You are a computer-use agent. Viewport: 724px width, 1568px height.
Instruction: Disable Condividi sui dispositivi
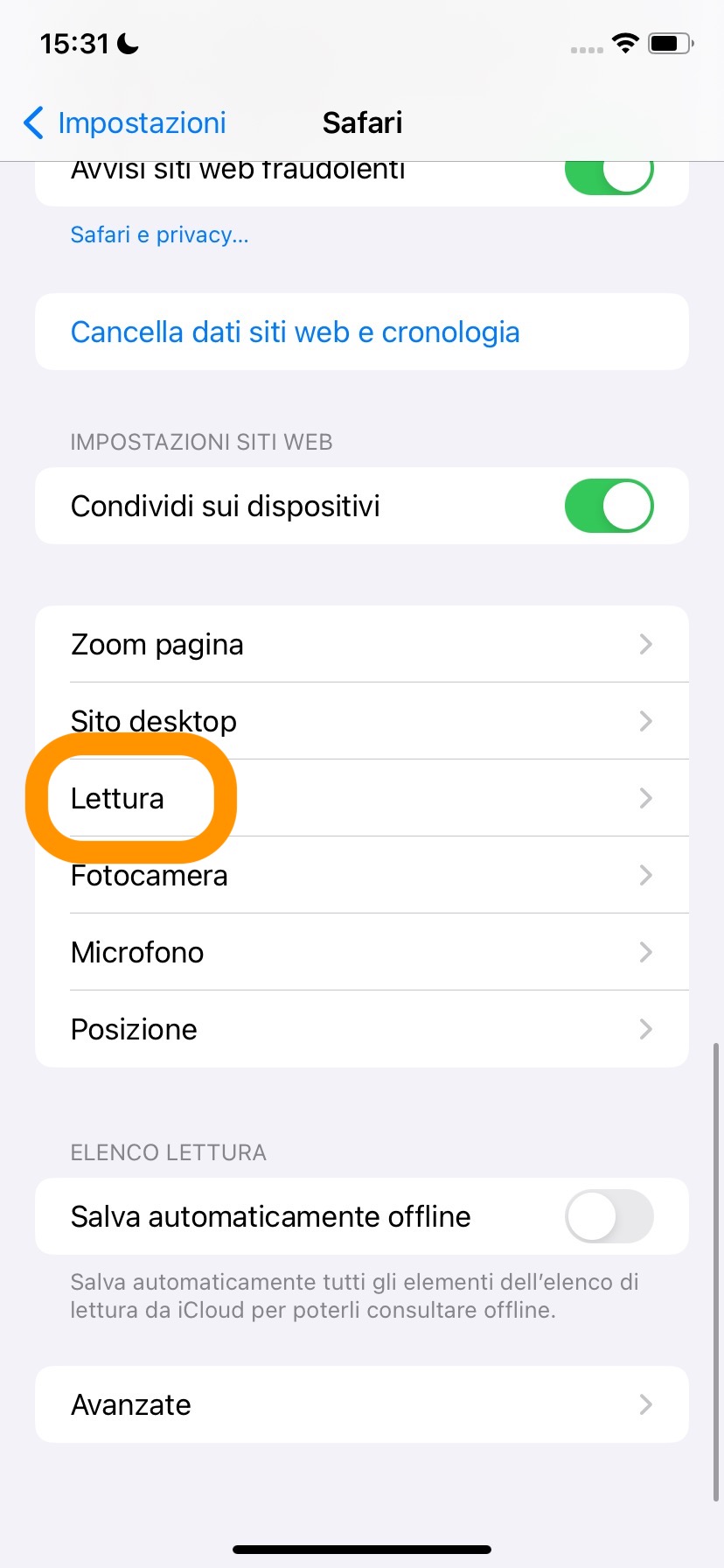609,506
